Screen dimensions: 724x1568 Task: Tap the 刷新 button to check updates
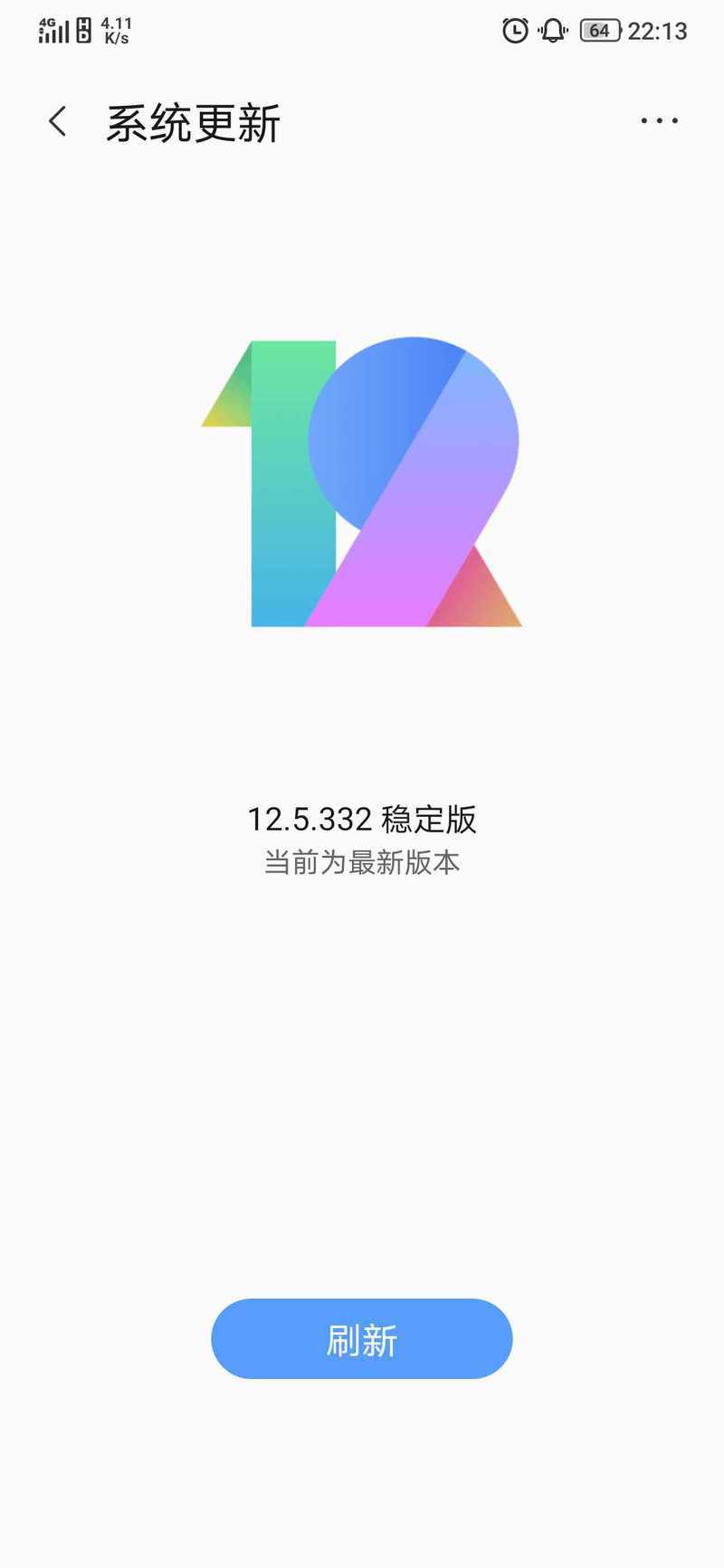(361, 1339)
